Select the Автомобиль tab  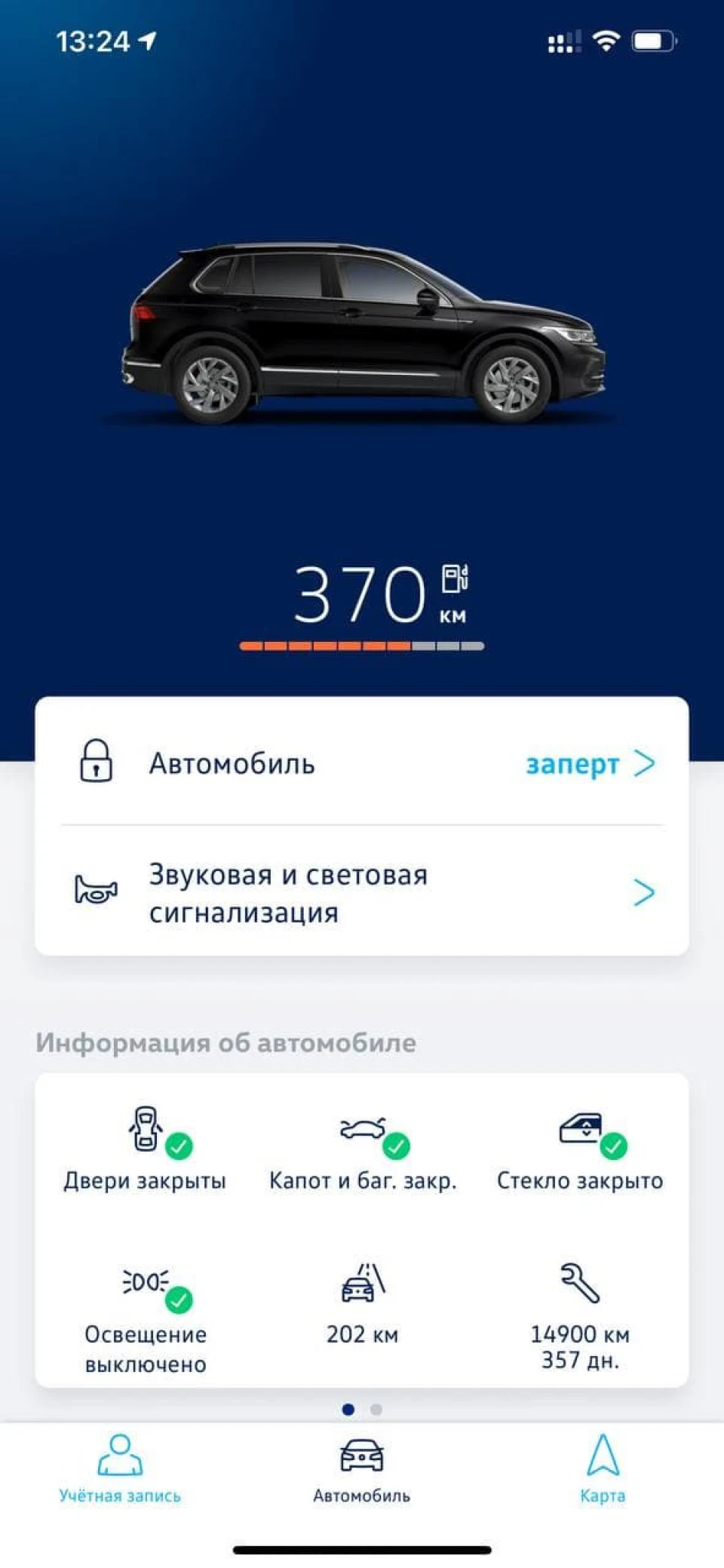pyautogui.click(x=361, y=1468)
